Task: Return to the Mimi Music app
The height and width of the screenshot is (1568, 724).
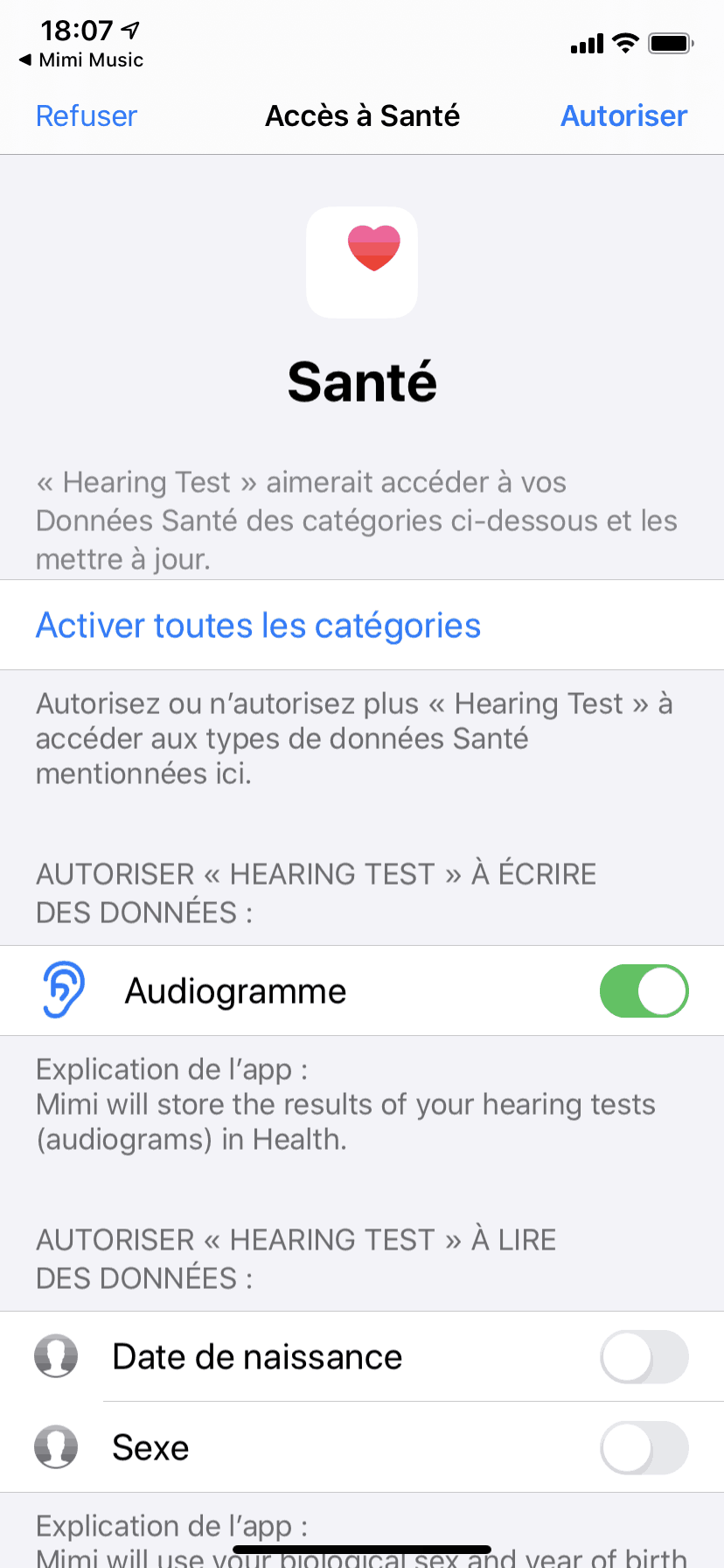Action: click(81, 59)
